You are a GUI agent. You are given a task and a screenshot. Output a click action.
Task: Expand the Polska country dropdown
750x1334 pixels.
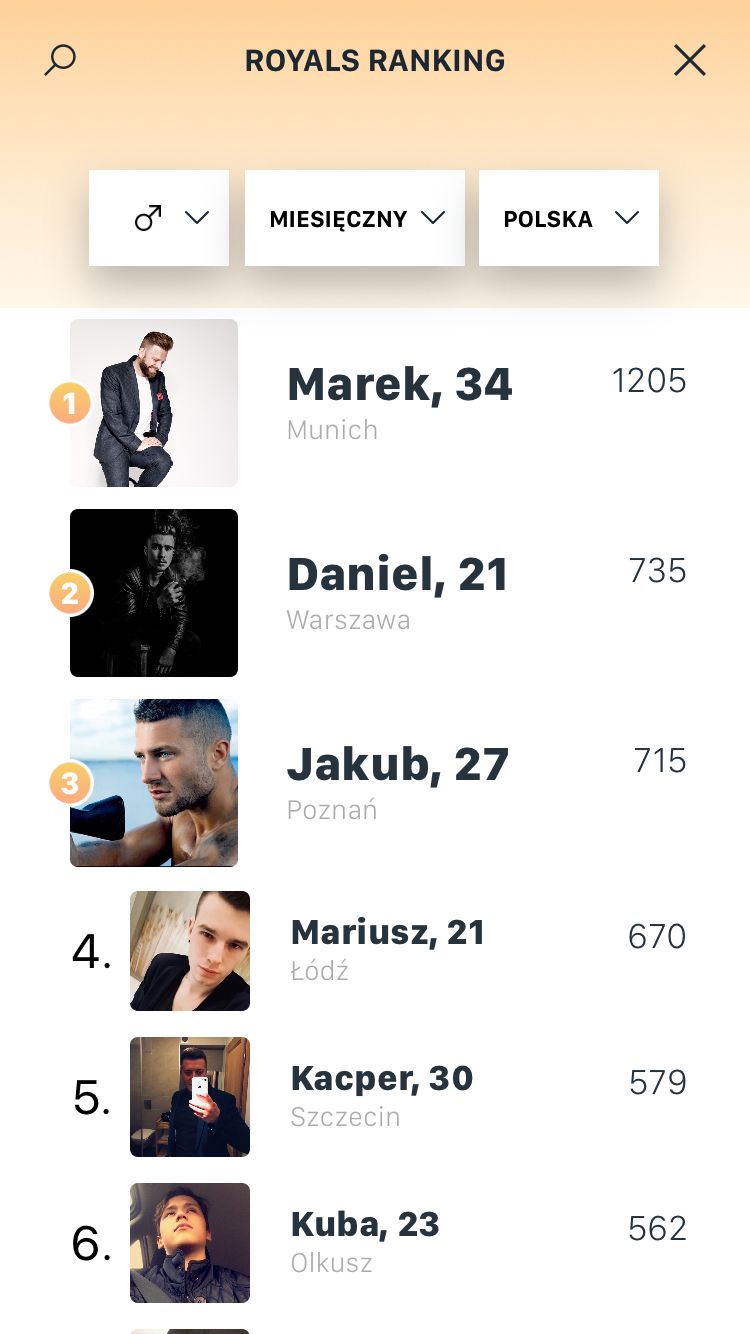pos(569,218)
